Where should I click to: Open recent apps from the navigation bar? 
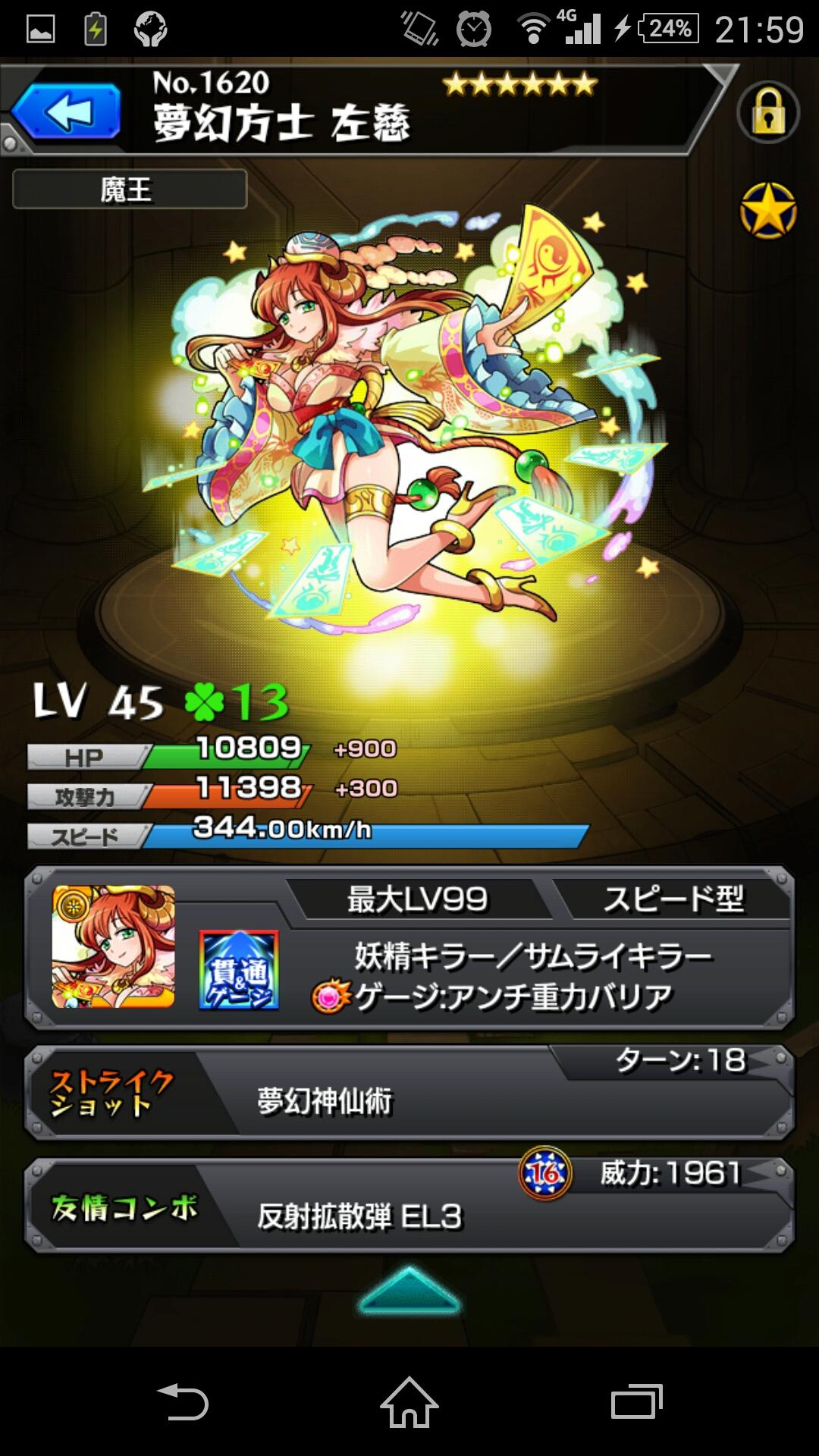coord(636,1401)
